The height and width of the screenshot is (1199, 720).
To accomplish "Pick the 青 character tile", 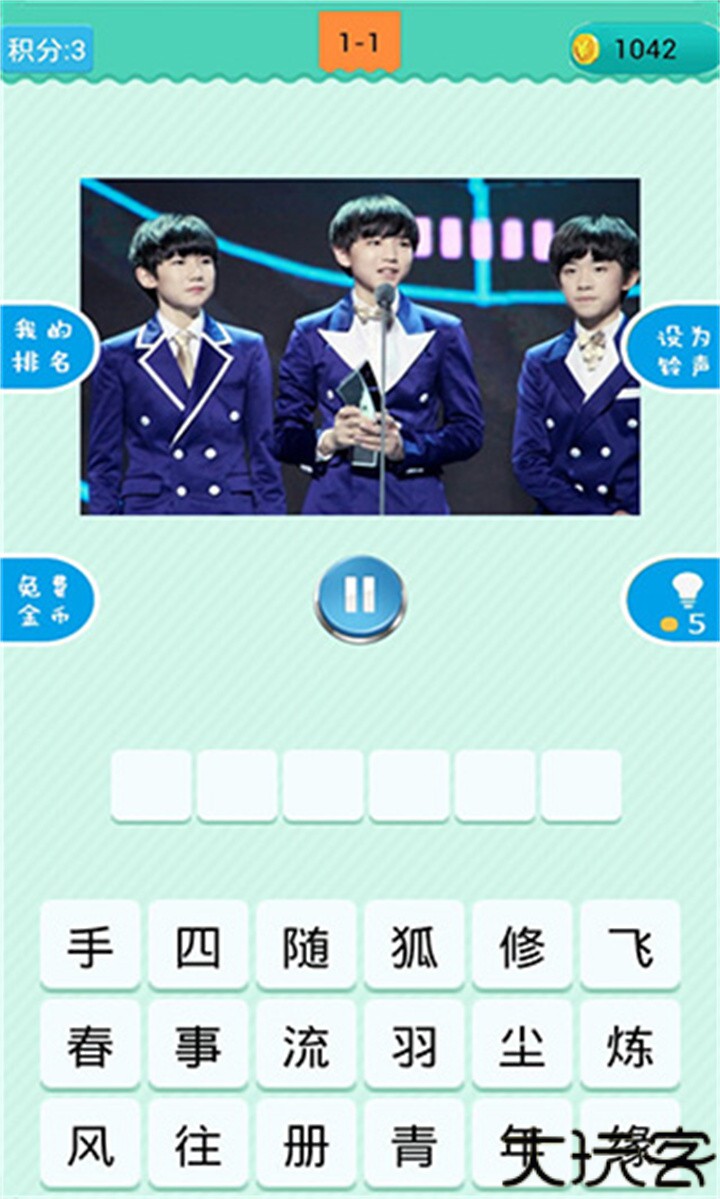I will click(x=414, y=1145).
